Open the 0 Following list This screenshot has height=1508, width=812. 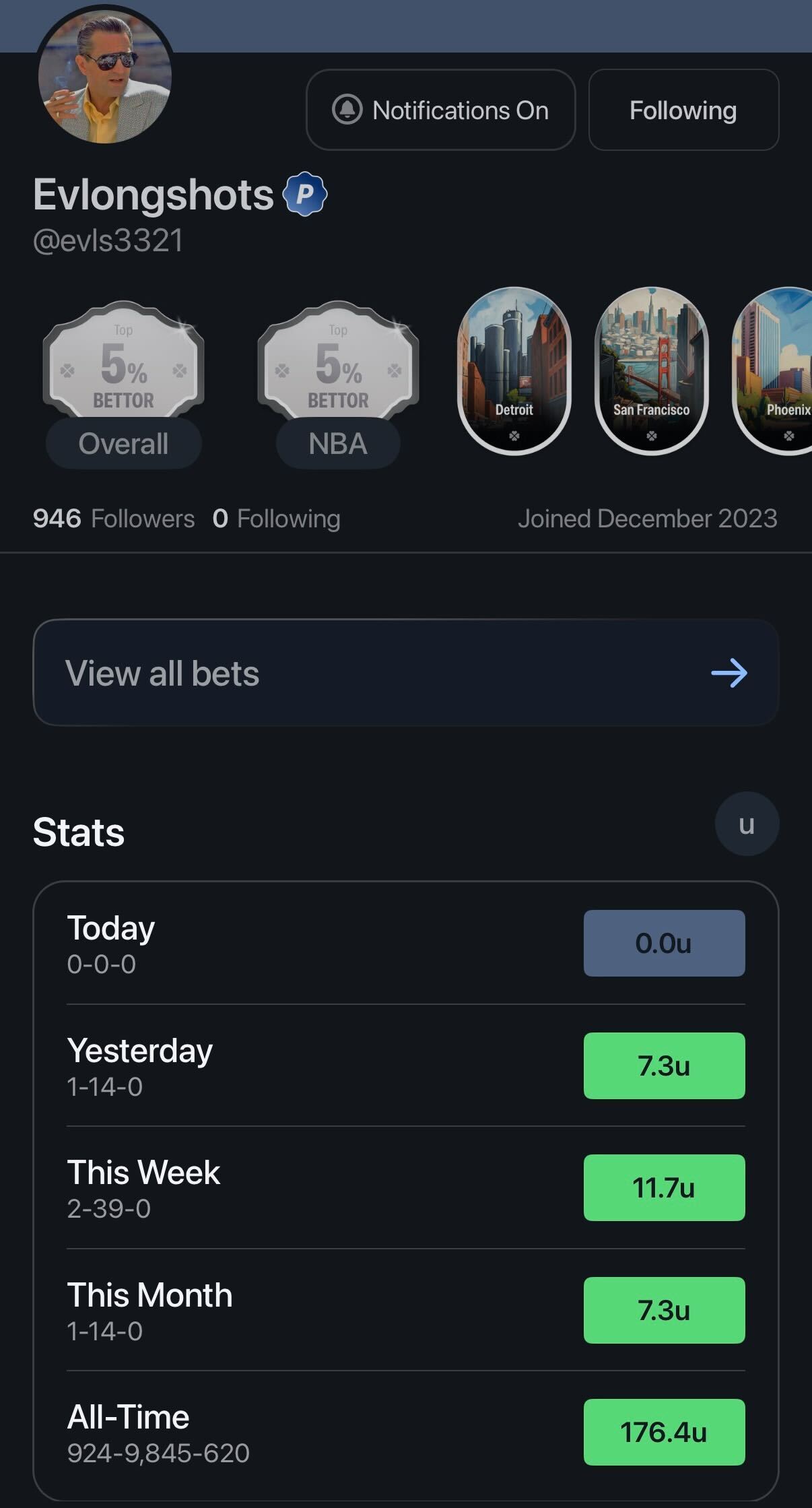[x=276, y=519]
